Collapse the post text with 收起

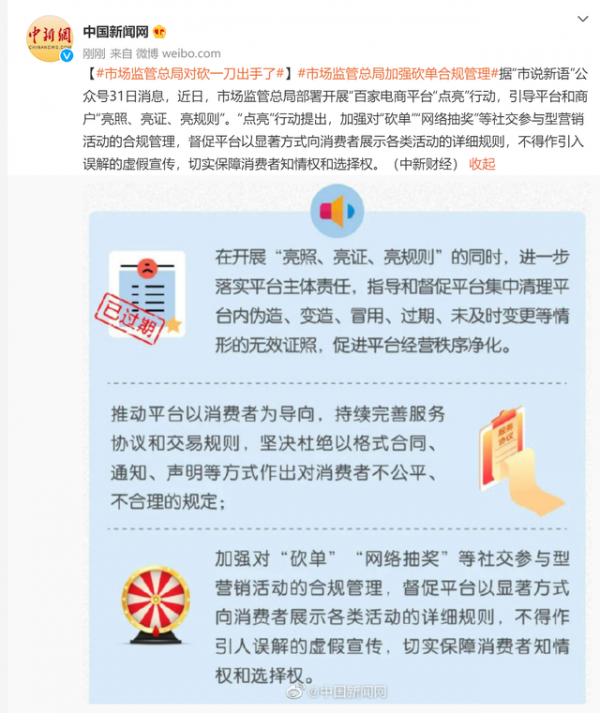click(x=482, y=164)
